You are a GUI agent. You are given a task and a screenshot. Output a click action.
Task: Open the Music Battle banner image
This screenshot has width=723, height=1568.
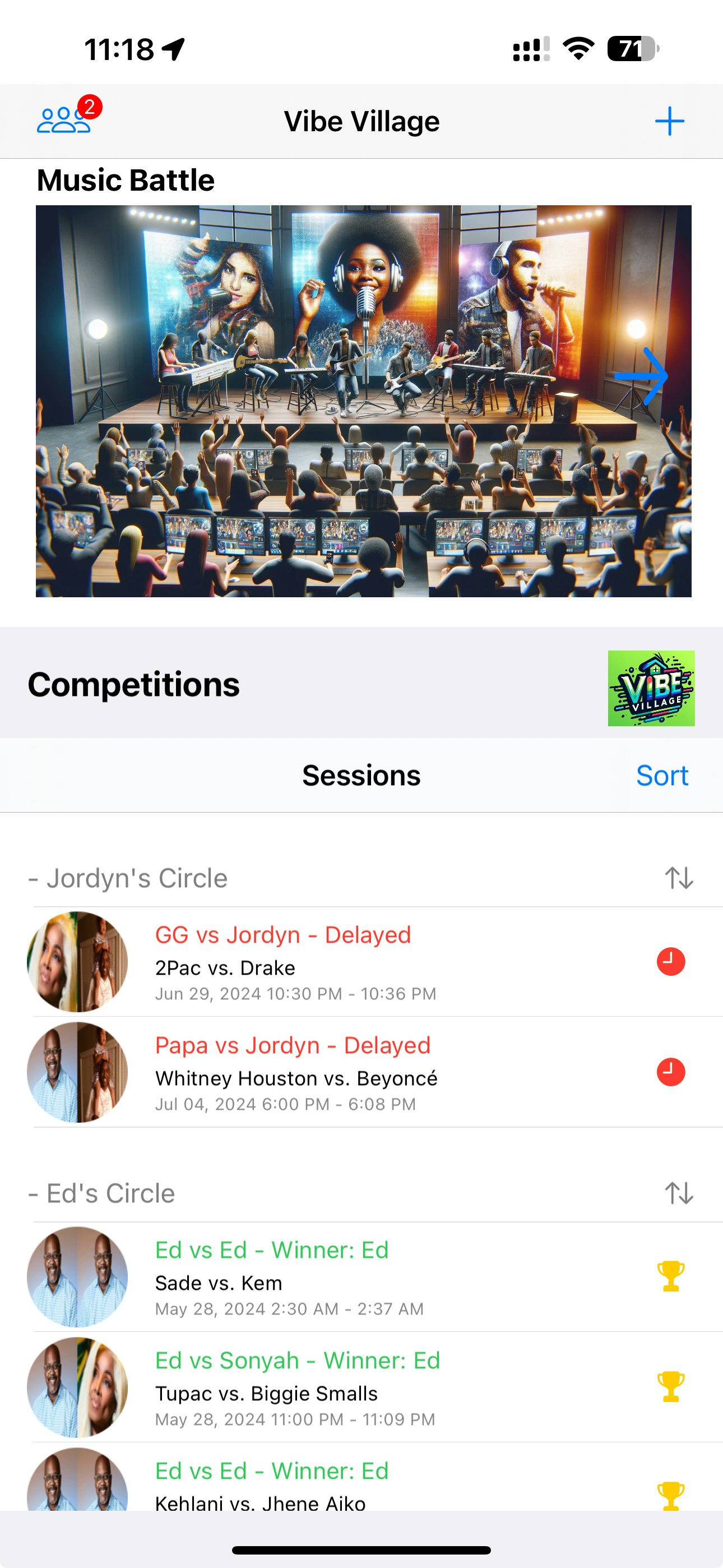(363, 401)
